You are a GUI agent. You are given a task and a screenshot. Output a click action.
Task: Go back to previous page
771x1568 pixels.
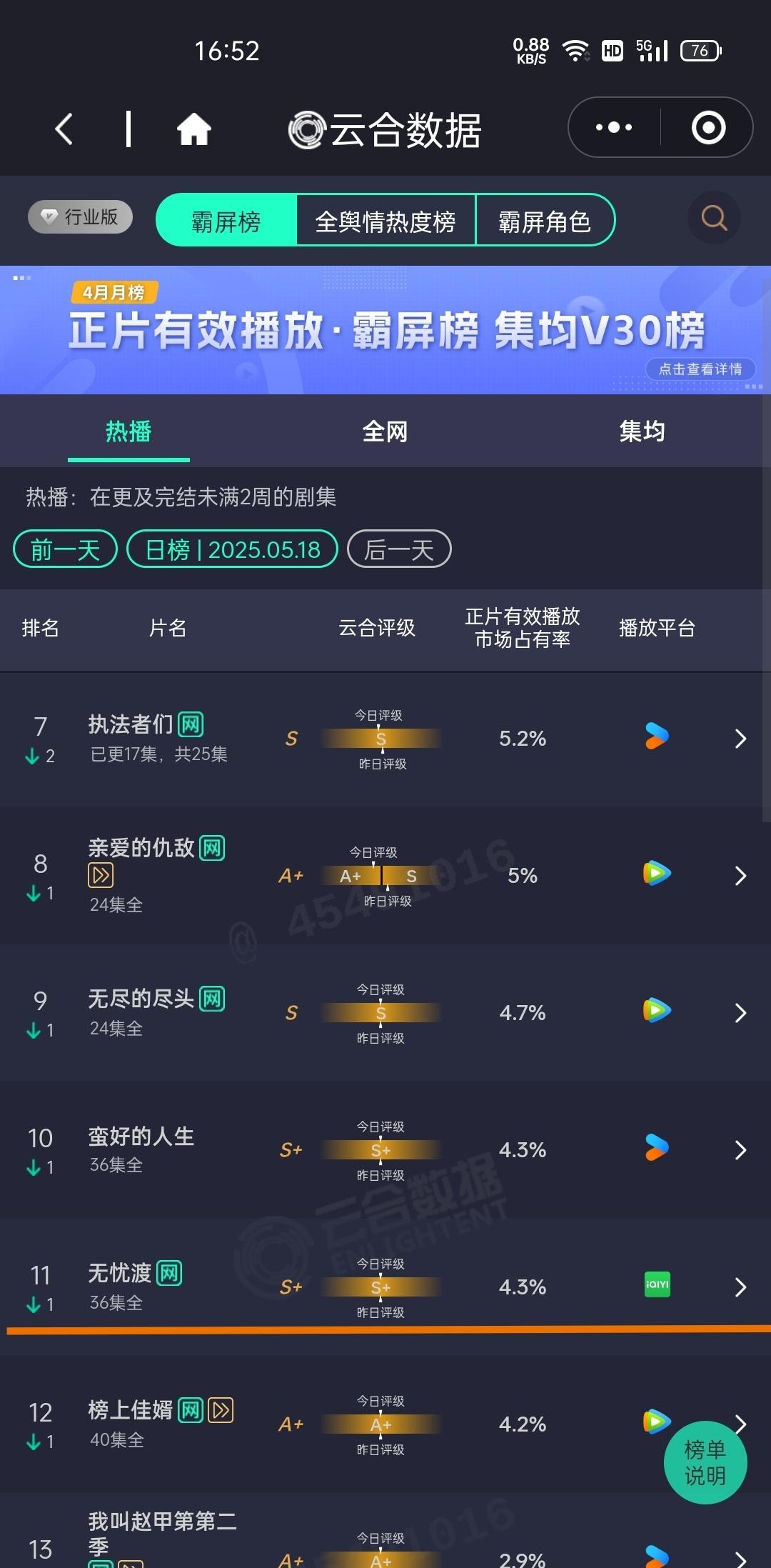[x=64, y=129]
